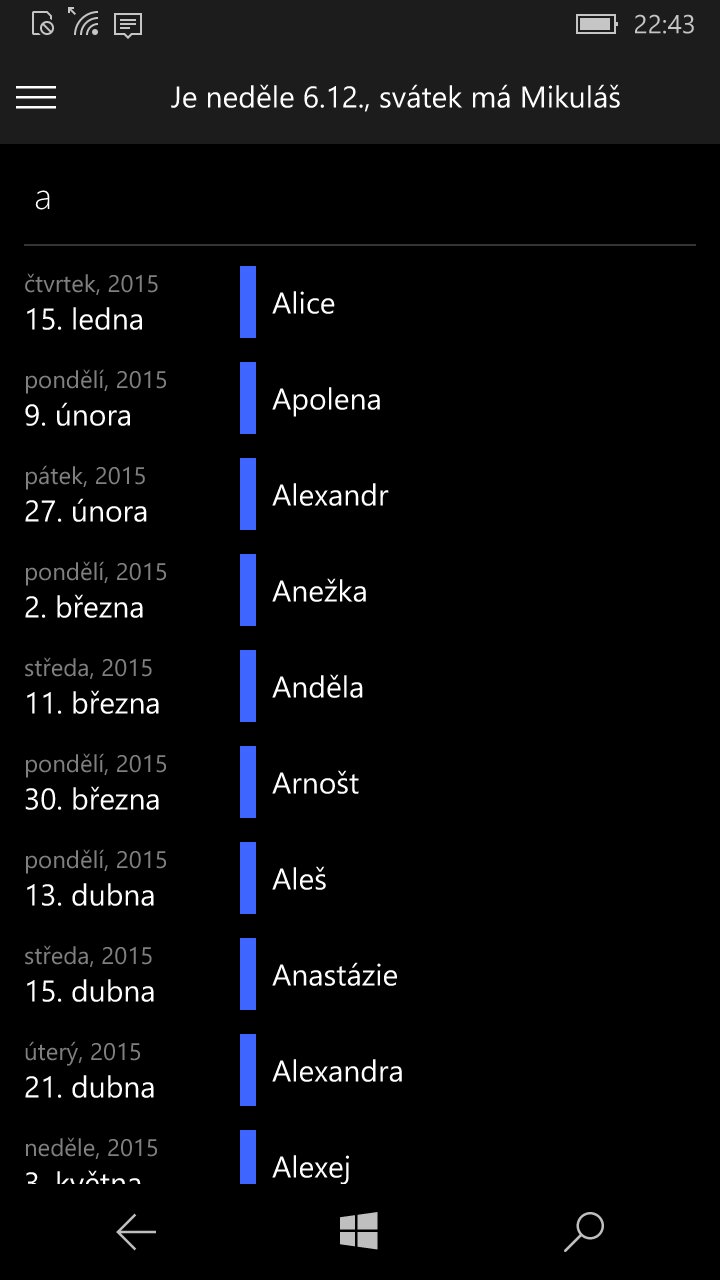Select Arnošt on 30. března
This screenshot has width=720, height=1280.
point(360,782)
